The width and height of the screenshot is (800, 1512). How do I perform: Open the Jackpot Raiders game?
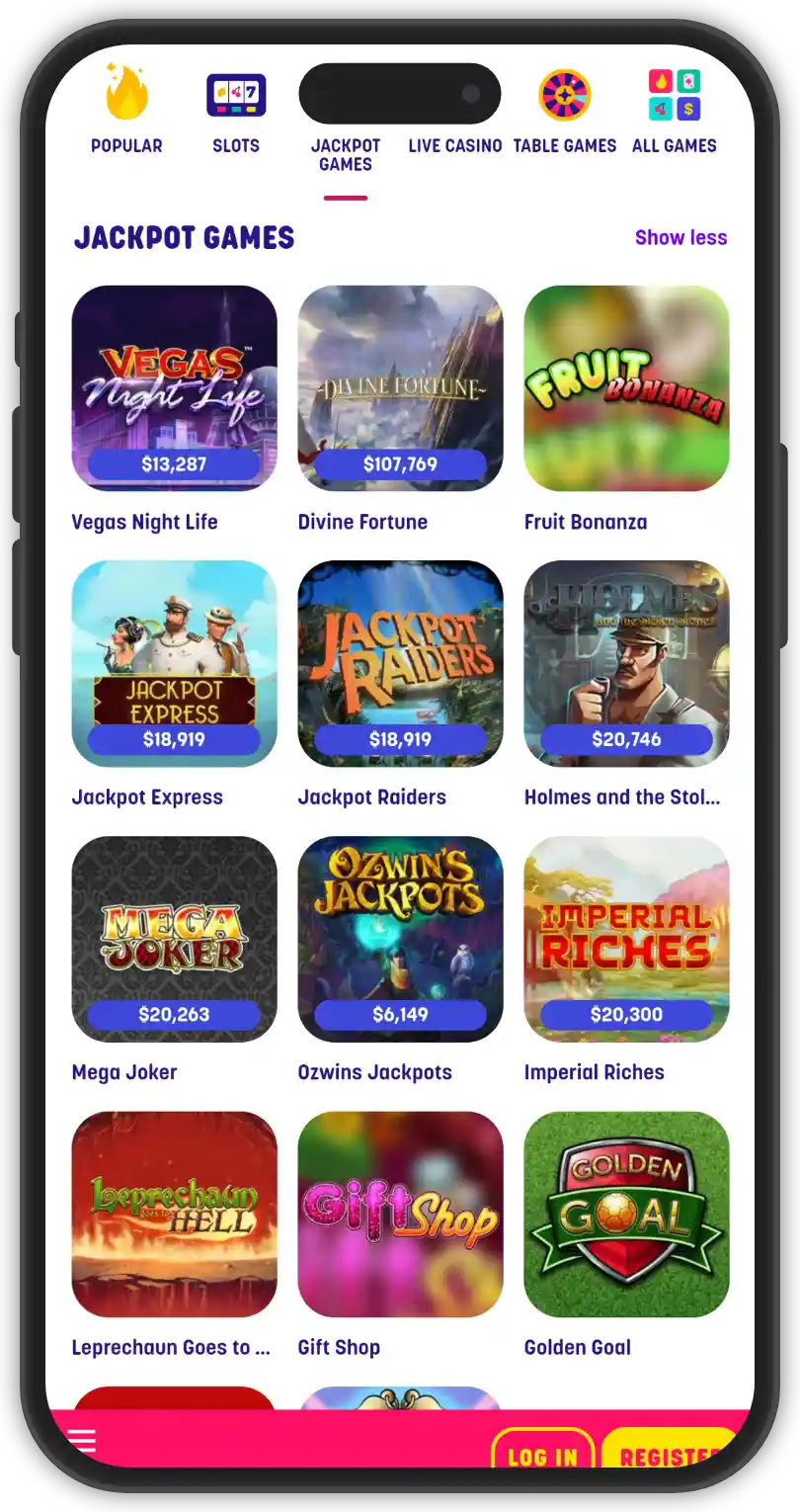(400, 663)
